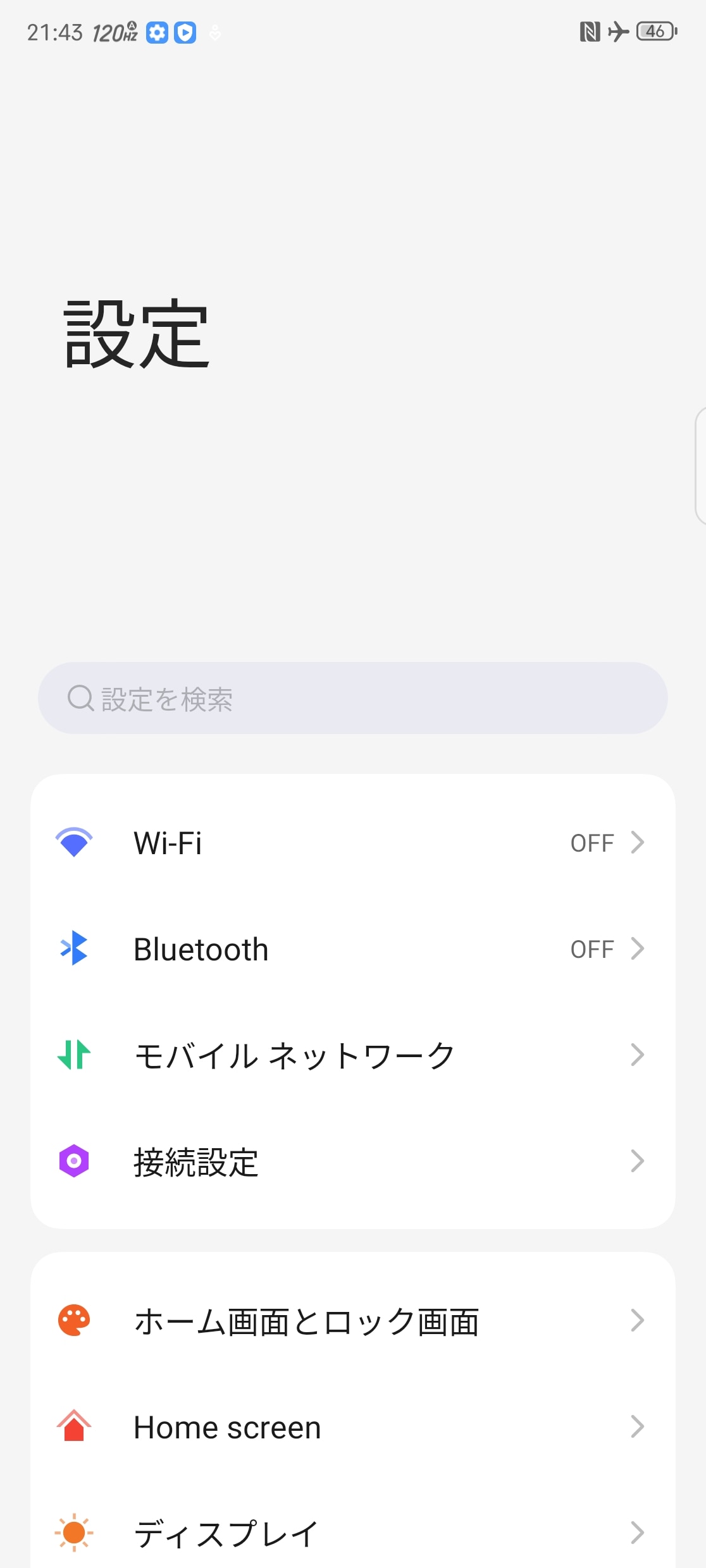
Task: Select the Home screen row
Action: (x=352, y=1427)
